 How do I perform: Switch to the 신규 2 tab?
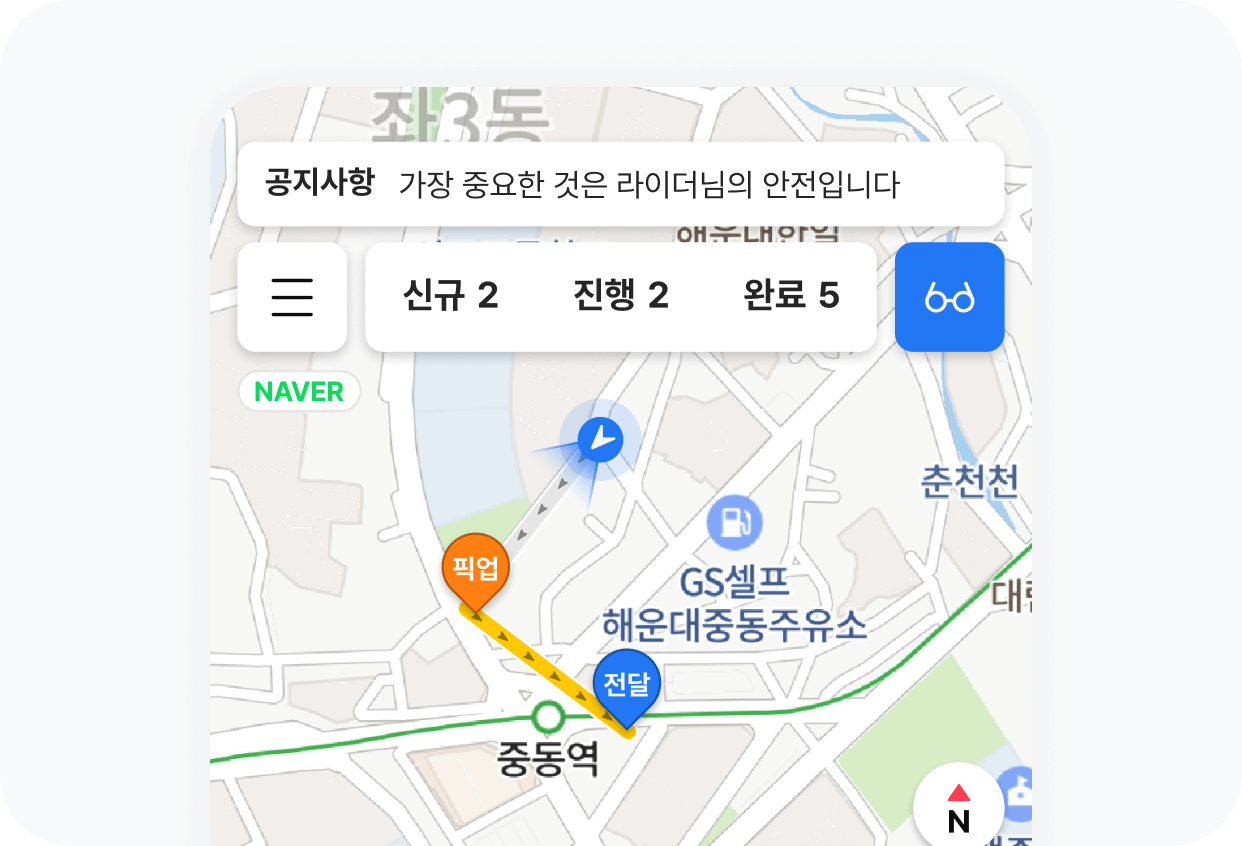[x=450, y=296]
